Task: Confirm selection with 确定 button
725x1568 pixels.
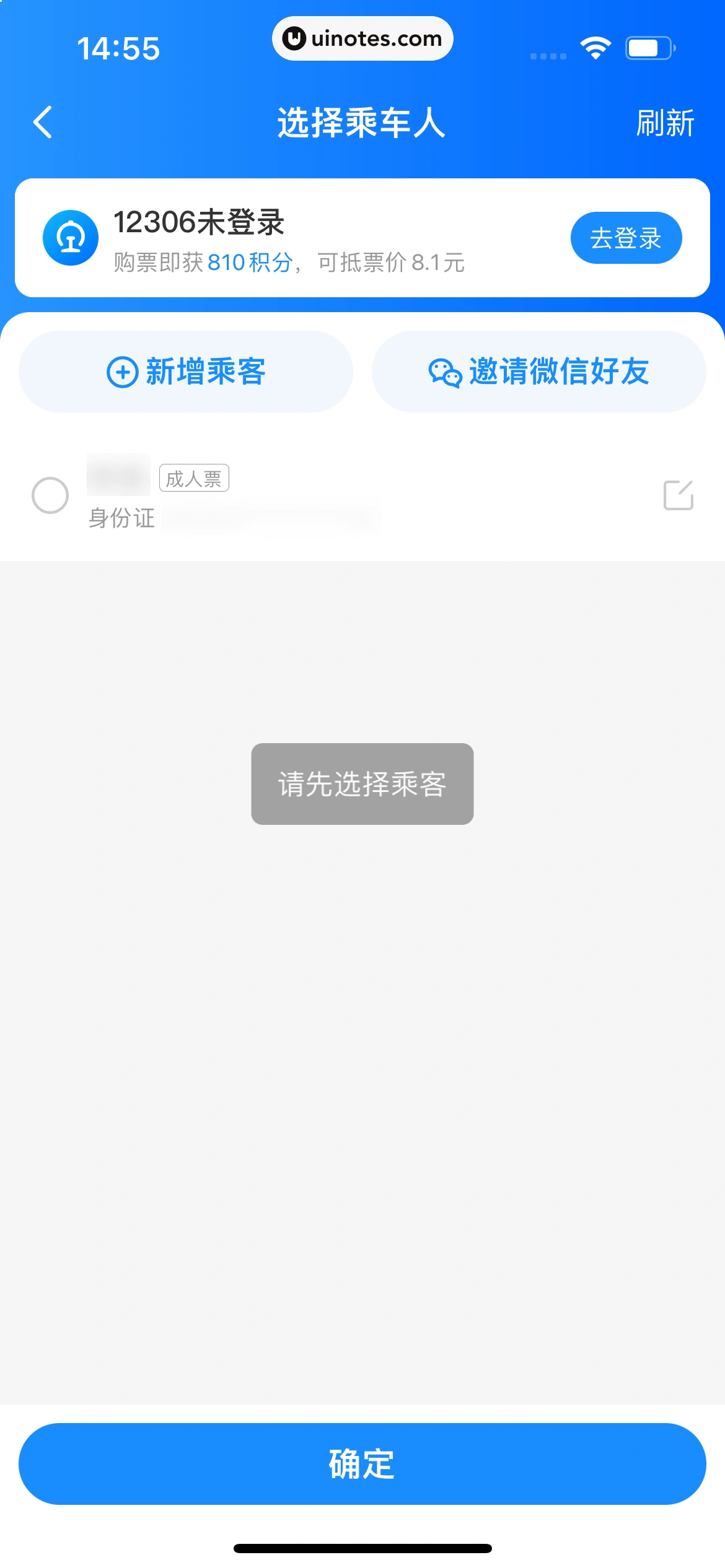Action: (362, 1464)
